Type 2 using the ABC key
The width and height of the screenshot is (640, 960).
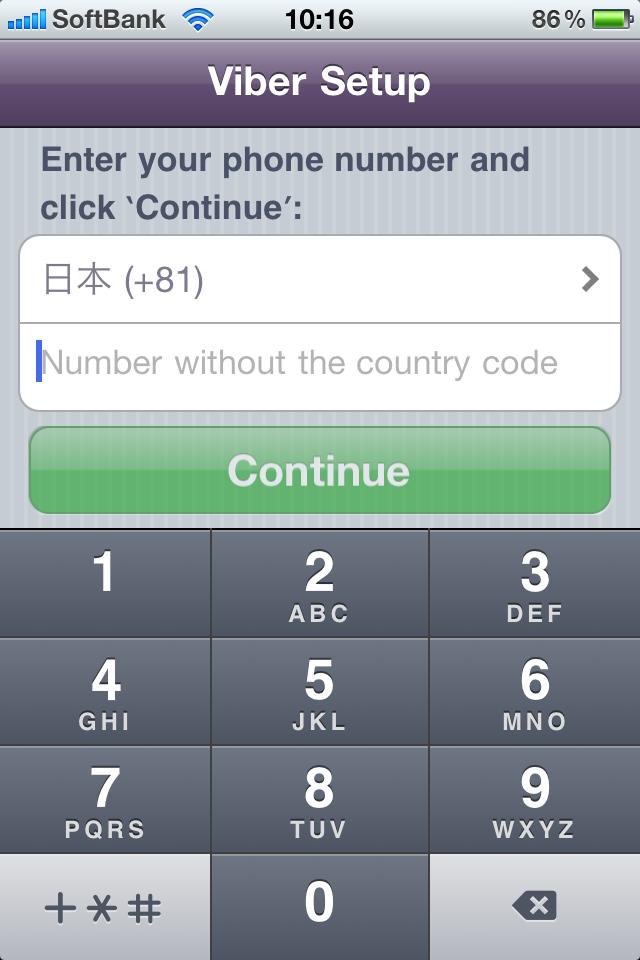click(319, 584)
